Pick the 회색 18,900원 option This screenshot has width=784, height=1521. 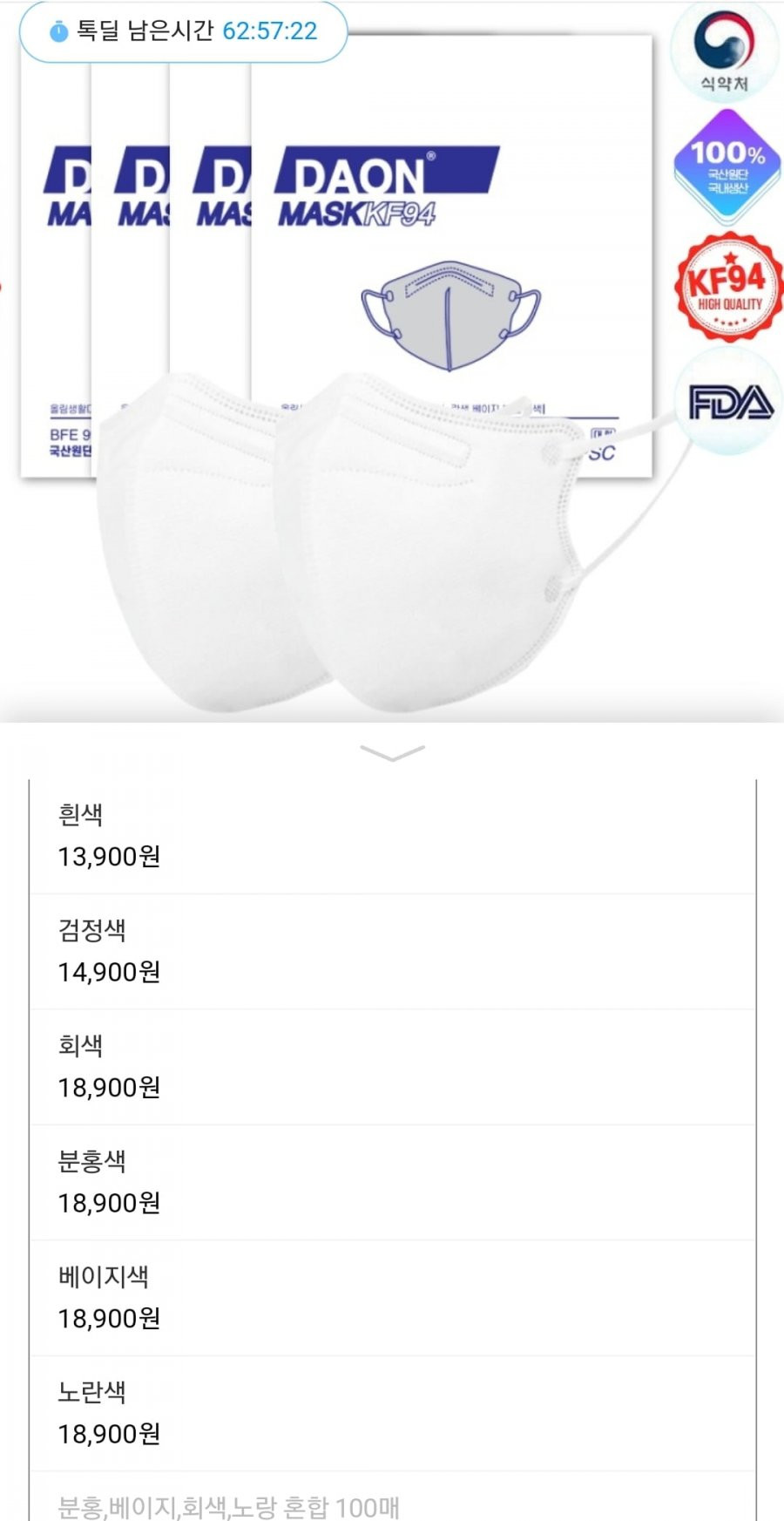(393, 1068)
